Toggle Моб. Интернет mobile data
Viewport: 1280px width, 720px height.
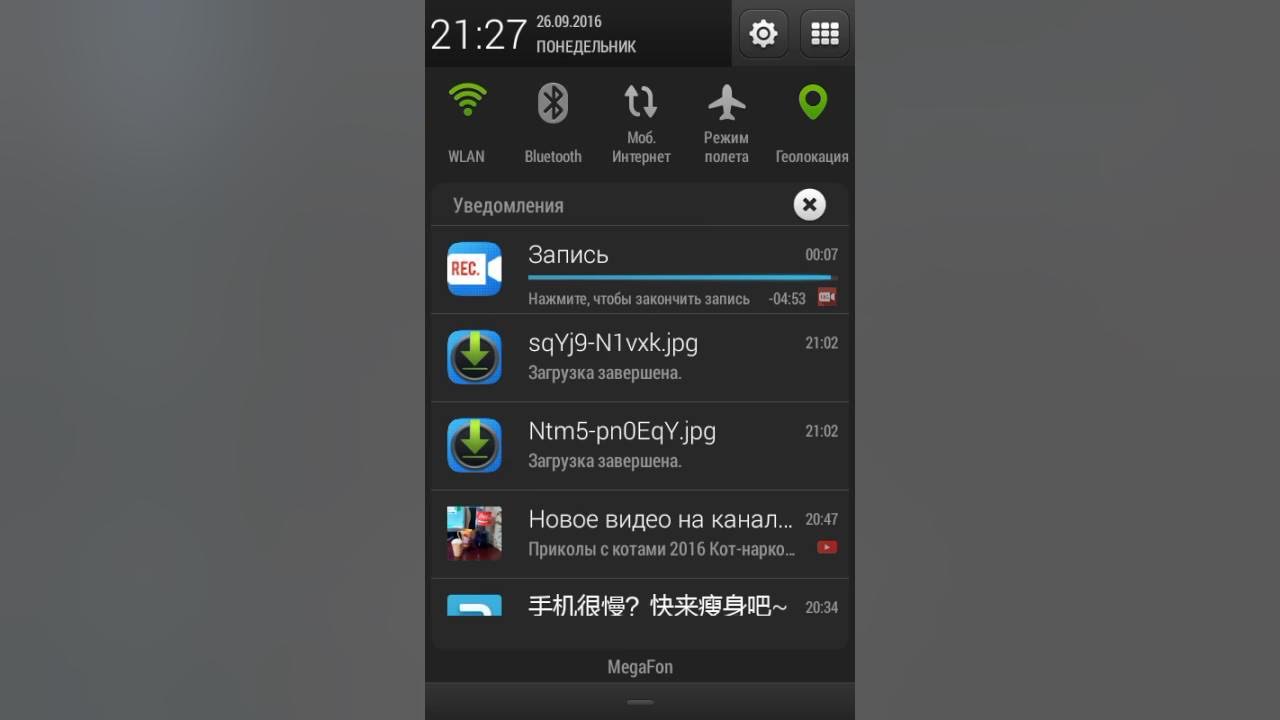[x=640, y=122]
